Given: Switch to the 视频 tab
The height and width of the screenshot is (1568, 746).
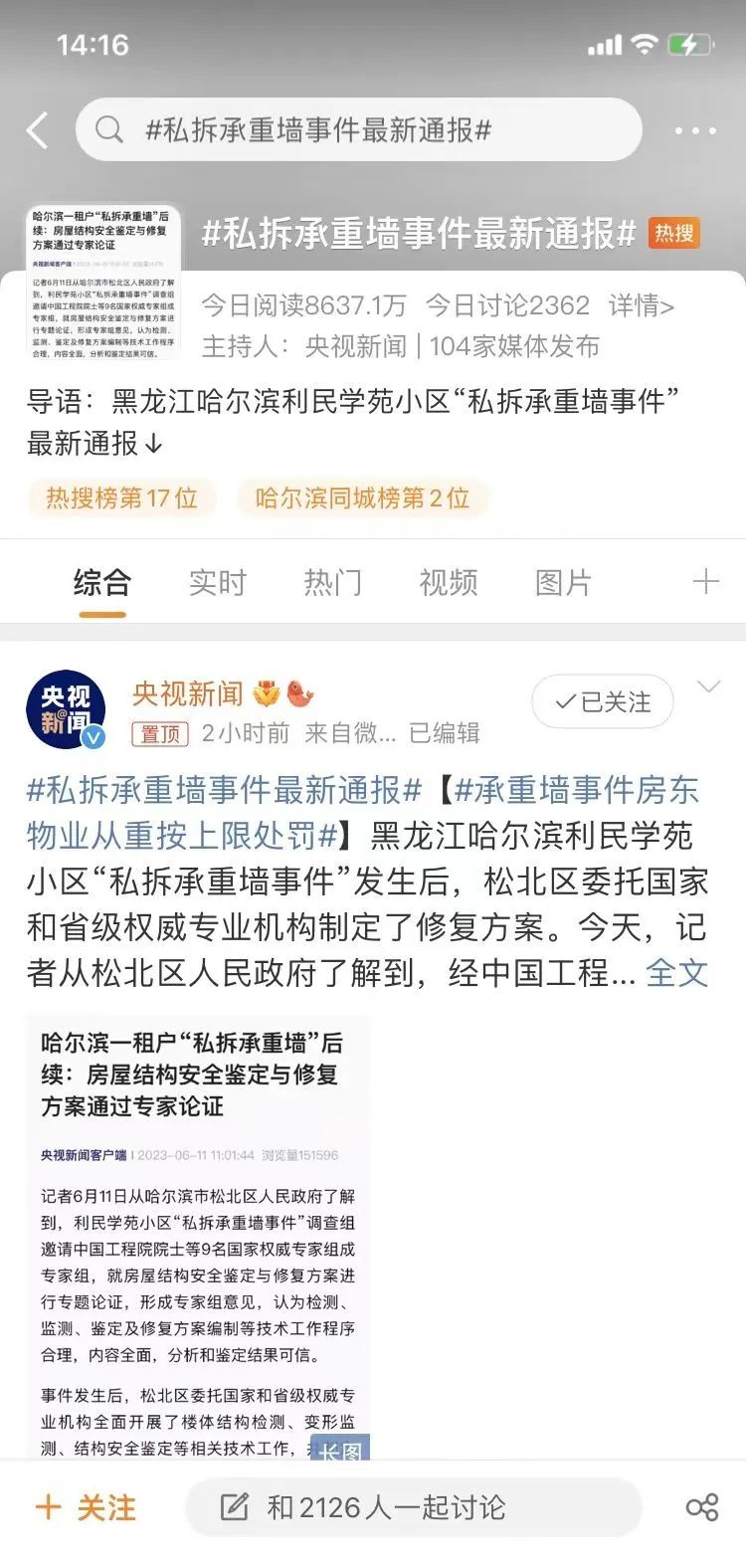Looking at the screenshot, I should tap(448, 582).
